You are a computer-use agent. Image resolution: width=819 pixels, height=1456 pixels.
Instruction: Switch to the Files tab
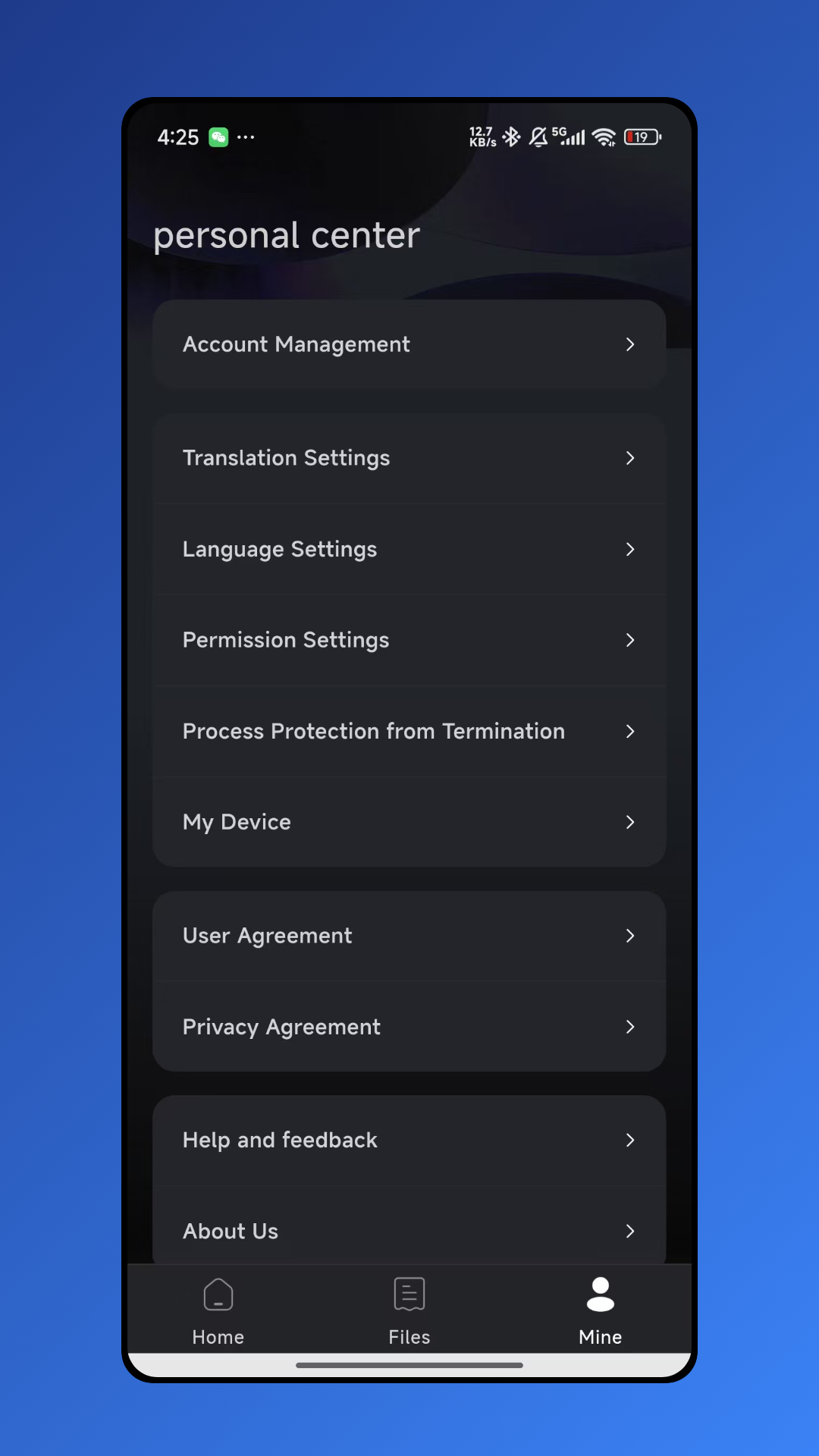click(409, 1310)
